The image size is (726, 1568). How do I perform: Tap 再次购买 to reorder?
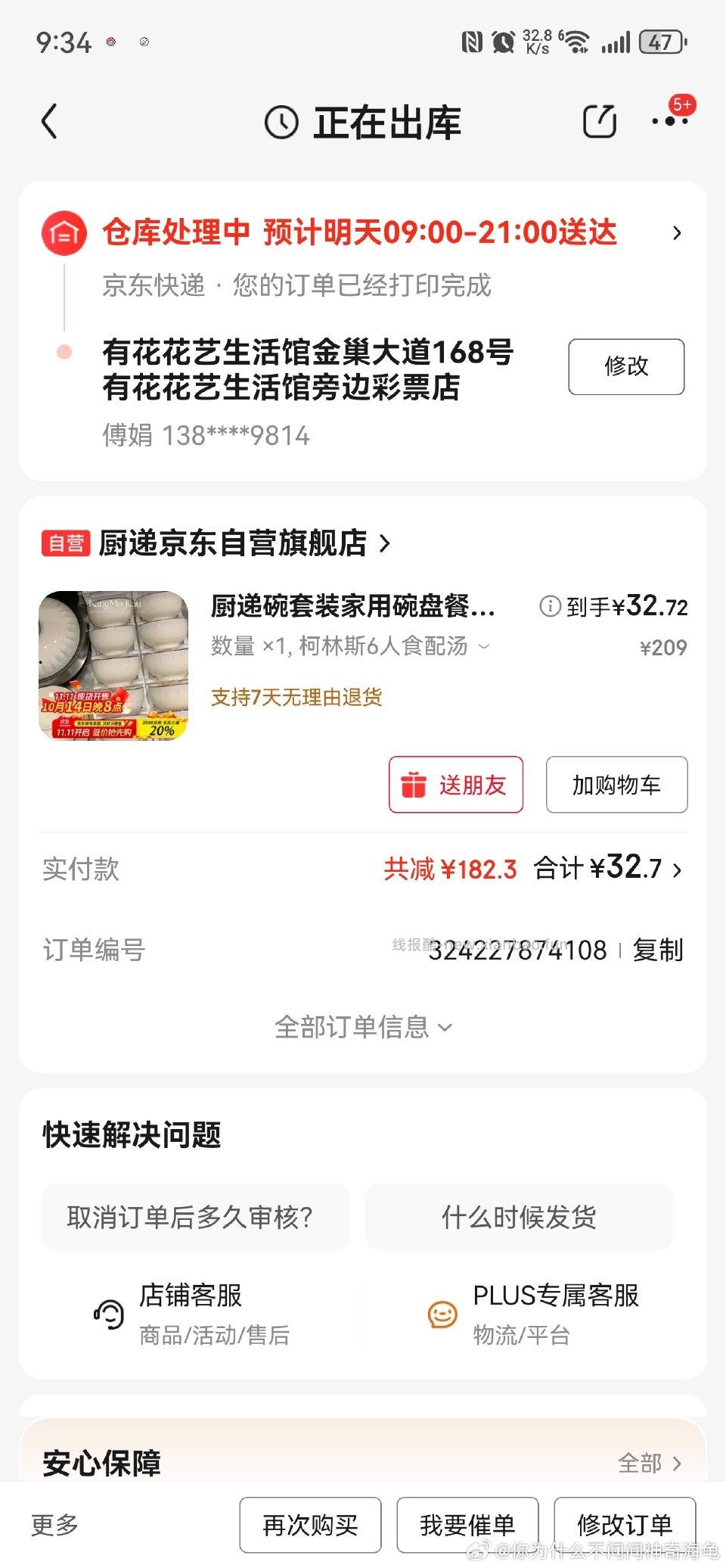point(310,1523)
